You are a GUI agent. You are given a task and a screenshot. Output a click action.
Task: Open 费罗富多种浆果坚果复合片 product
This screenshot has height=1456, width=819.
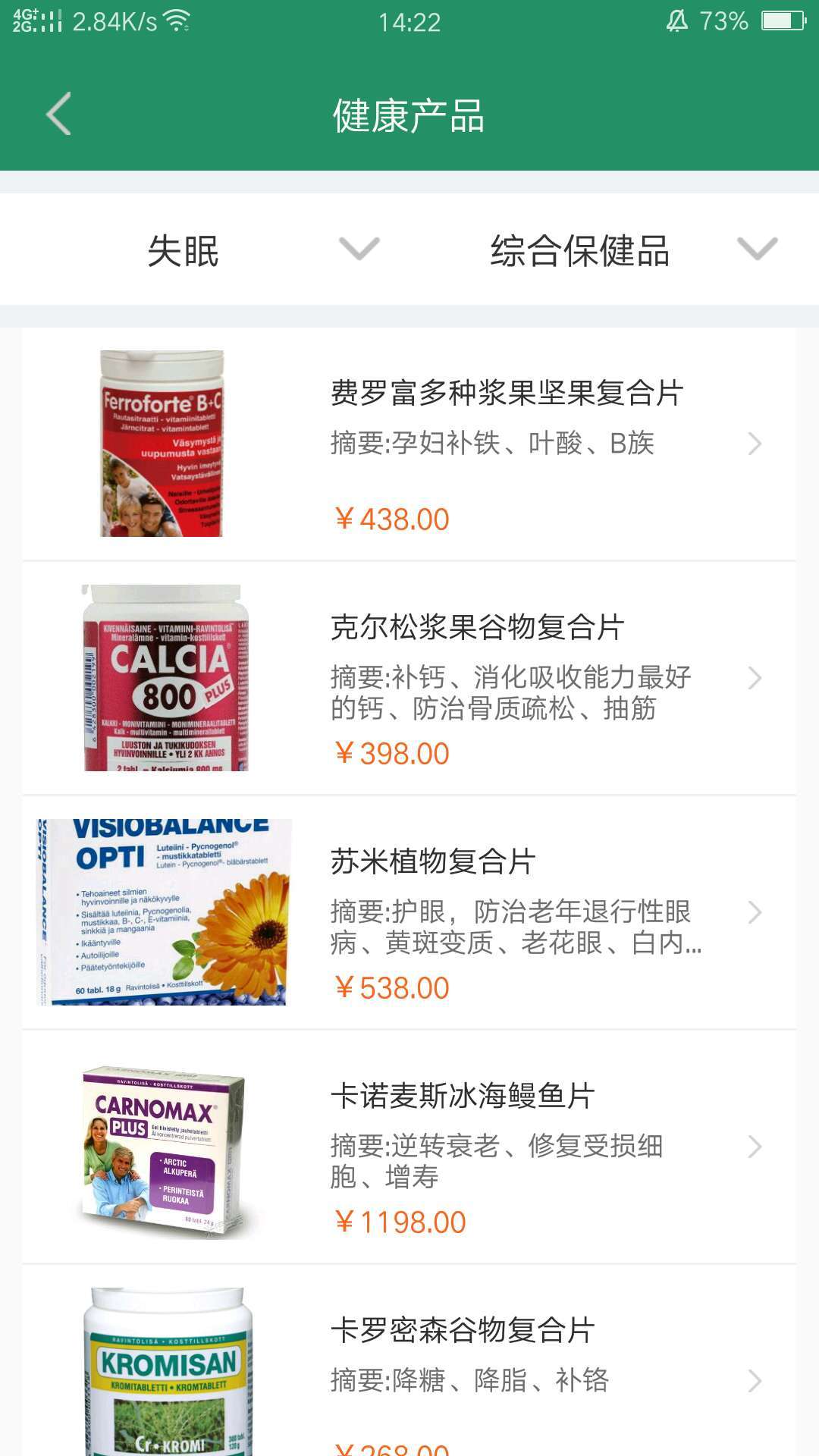[x=409, y=444]
